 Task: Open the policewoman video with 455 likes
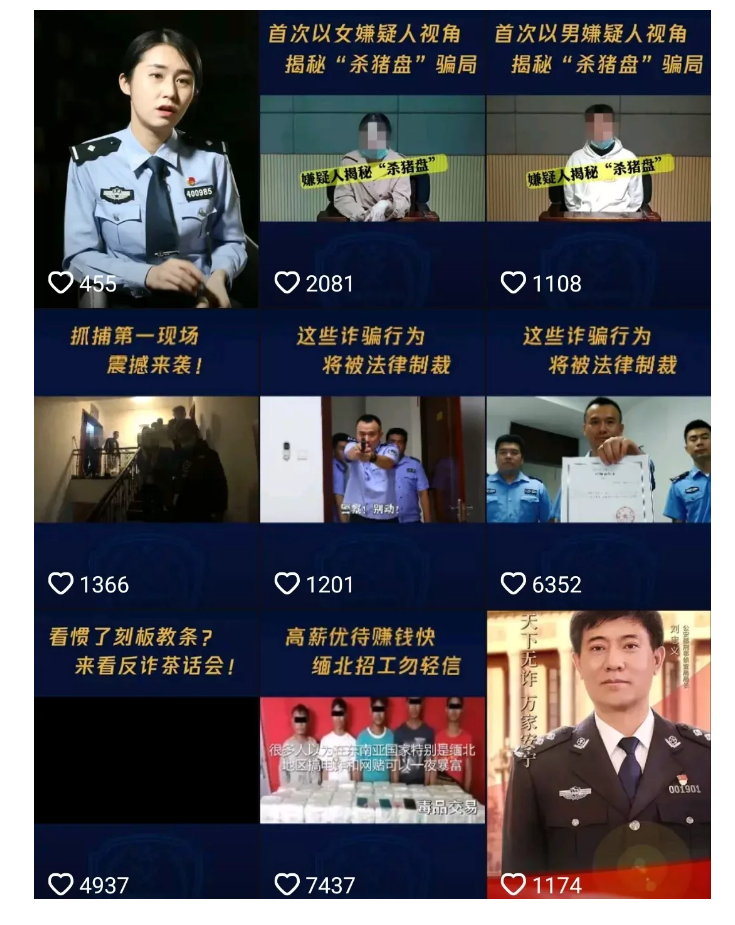point(146,158)
